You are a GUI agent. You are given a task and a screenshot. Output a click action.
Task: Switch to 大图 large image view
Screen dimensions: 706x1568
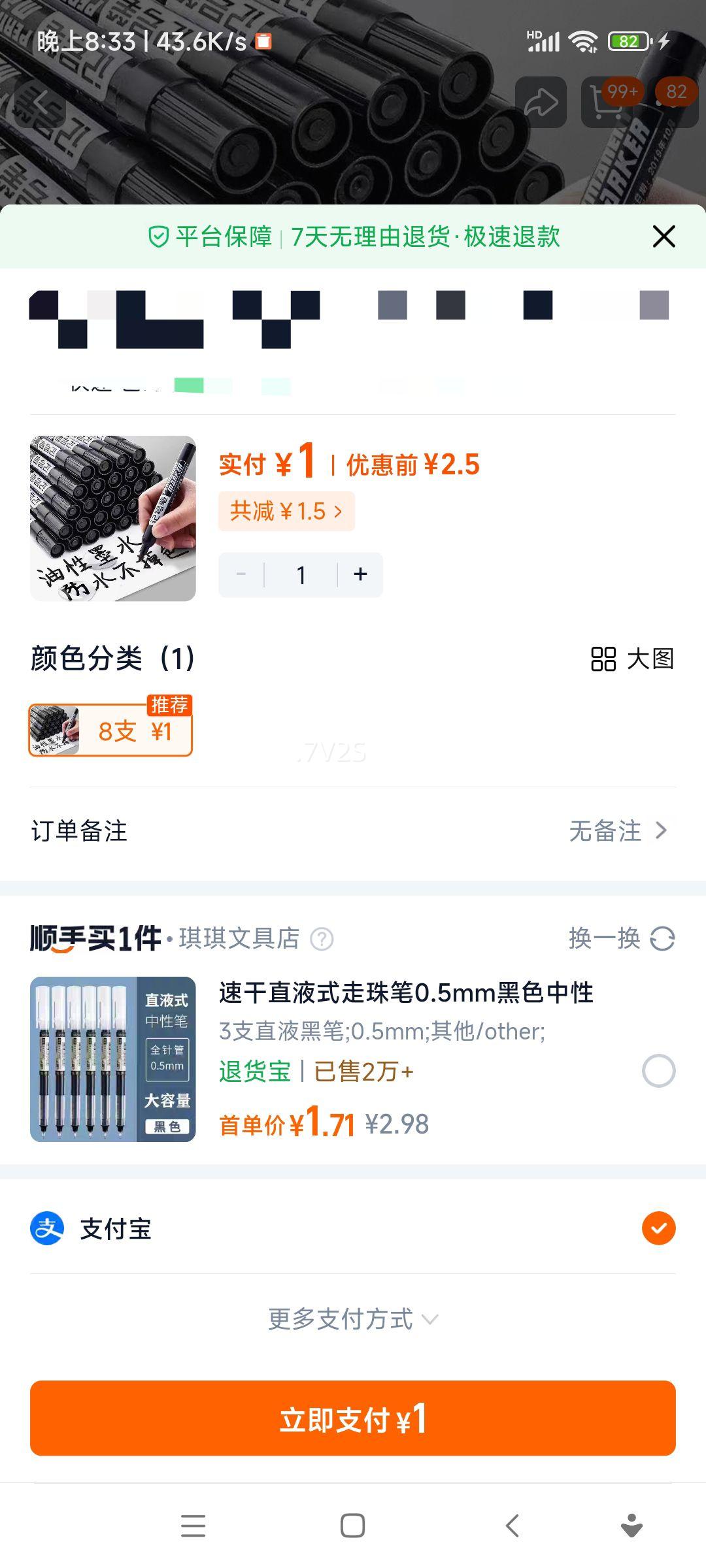pos(631,659)
